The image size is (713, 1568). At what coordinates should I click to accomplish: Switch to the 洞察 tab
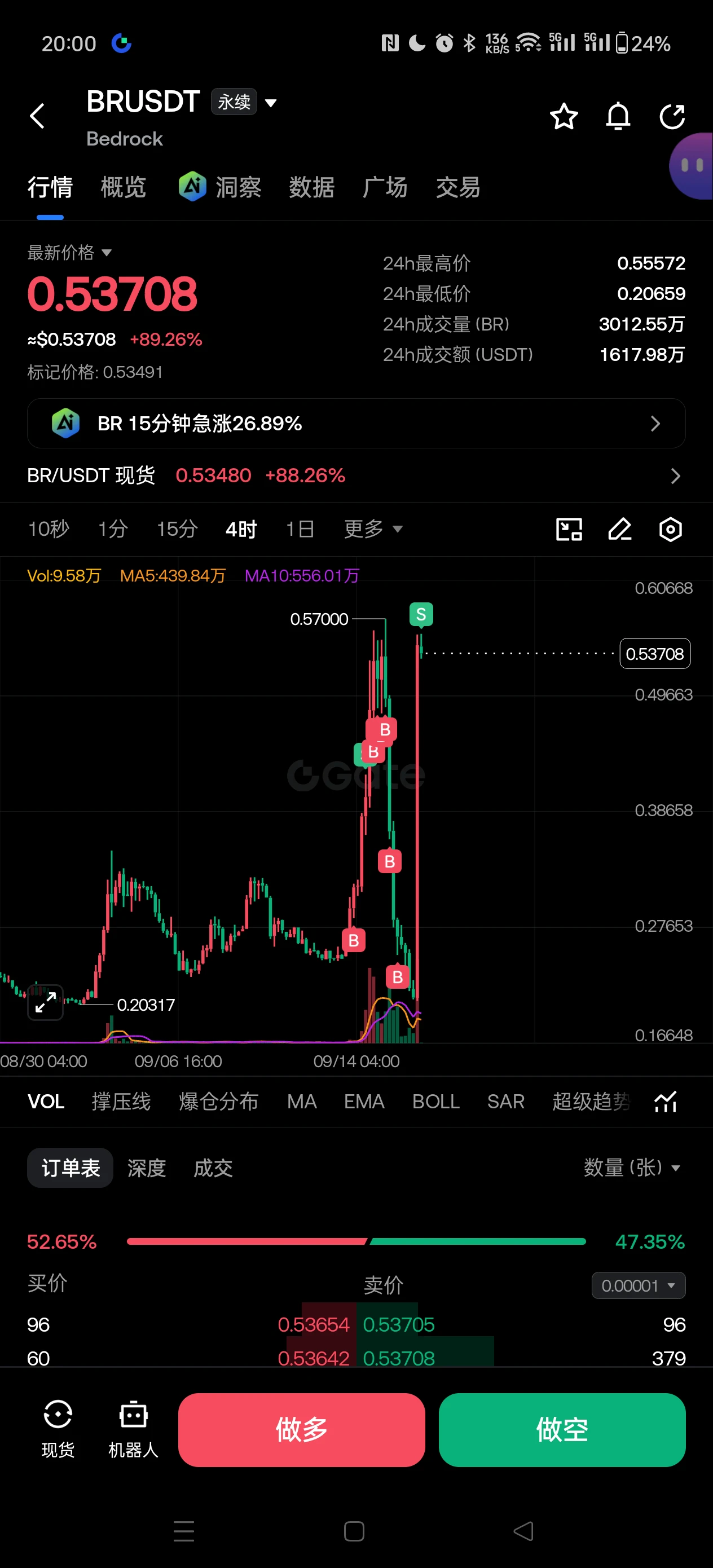tap(220, 187)
